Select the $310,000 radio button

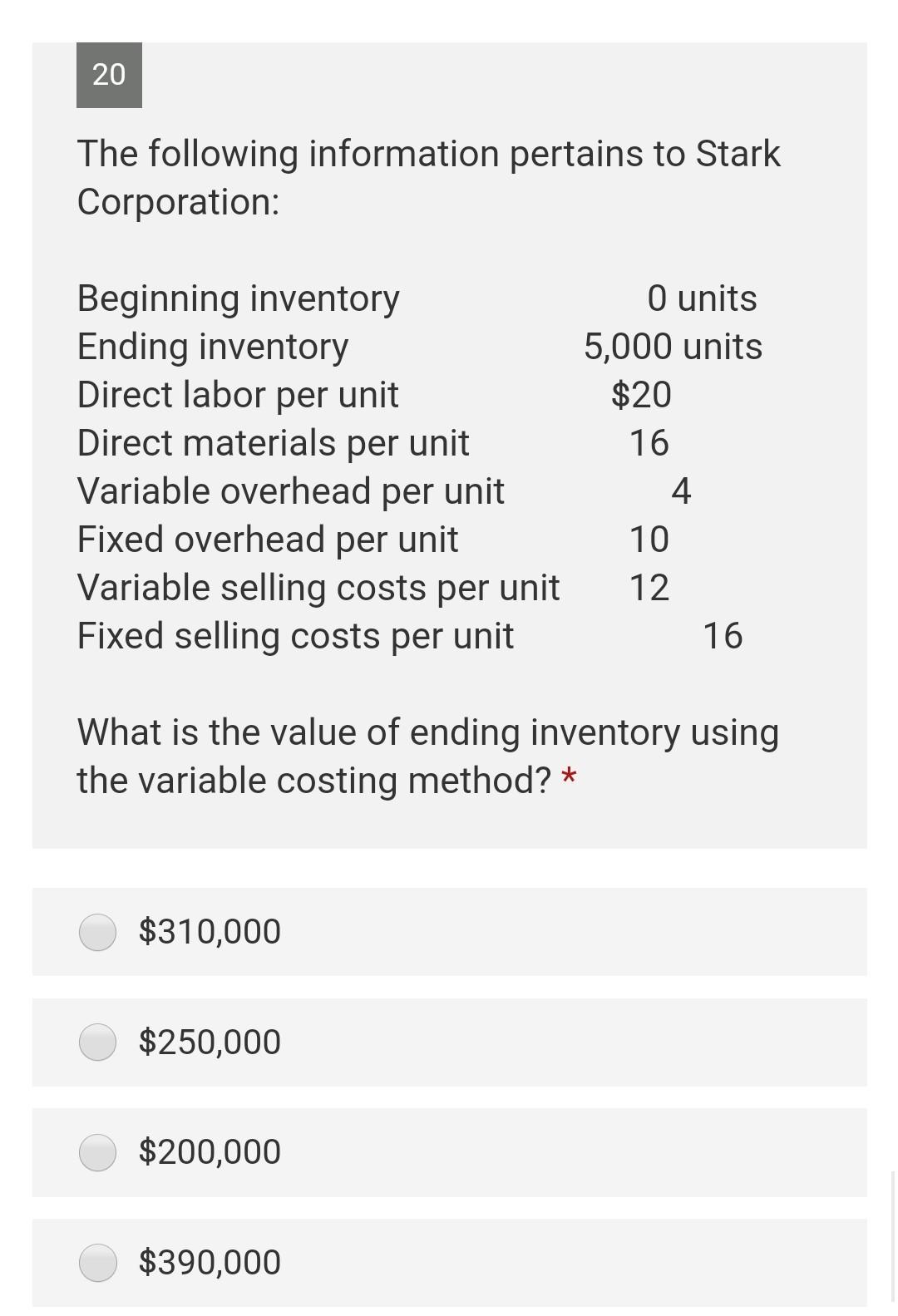click(97, 932)
